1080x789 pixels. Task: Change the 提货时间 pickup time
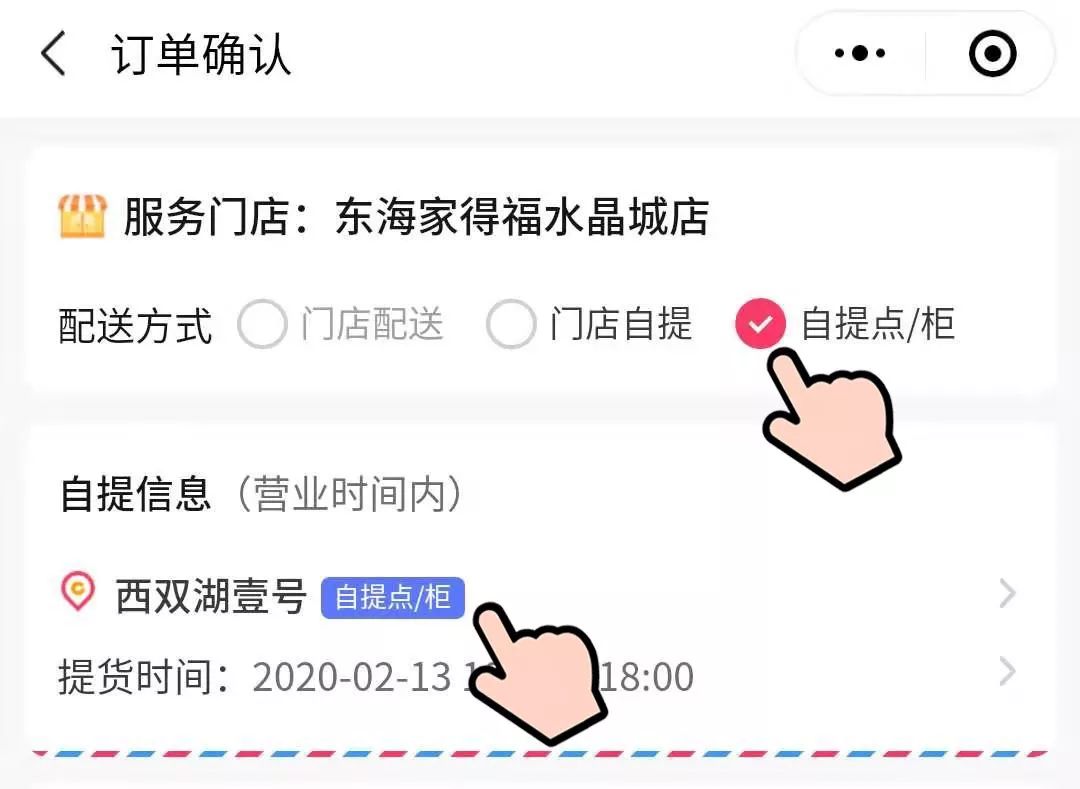pos(540,676)
